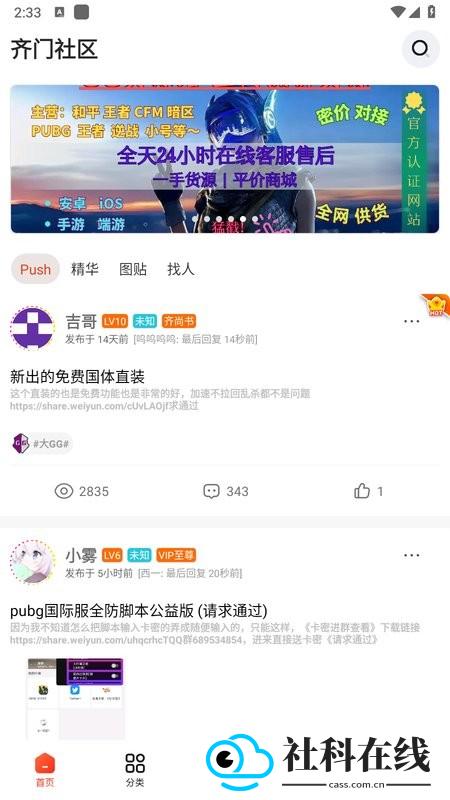Select the Push tab
Viewport: 450px width, 800px height.
[35, 269]
